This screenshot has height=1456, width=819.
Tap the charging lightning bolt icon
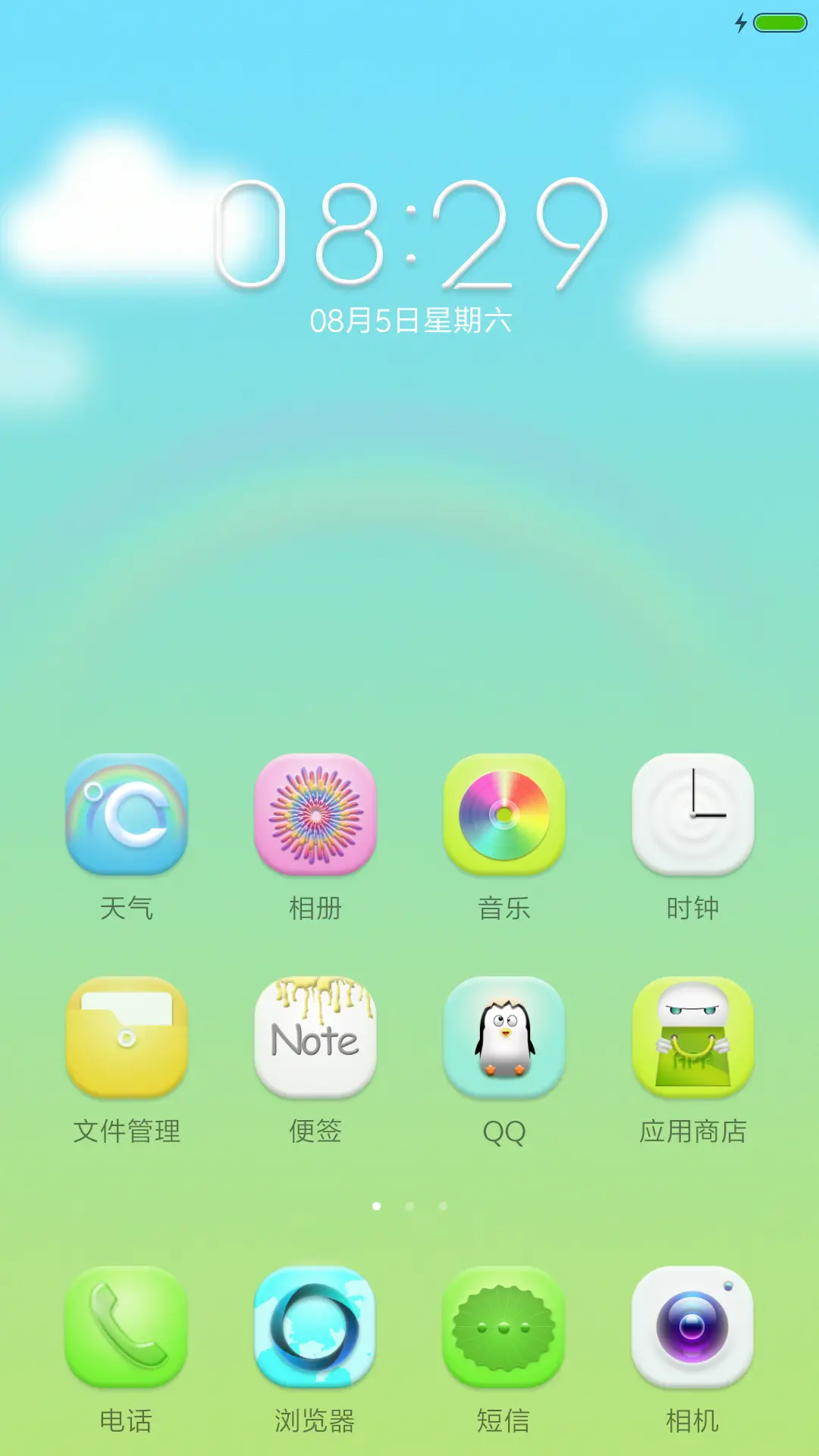(x=740, y=23)
